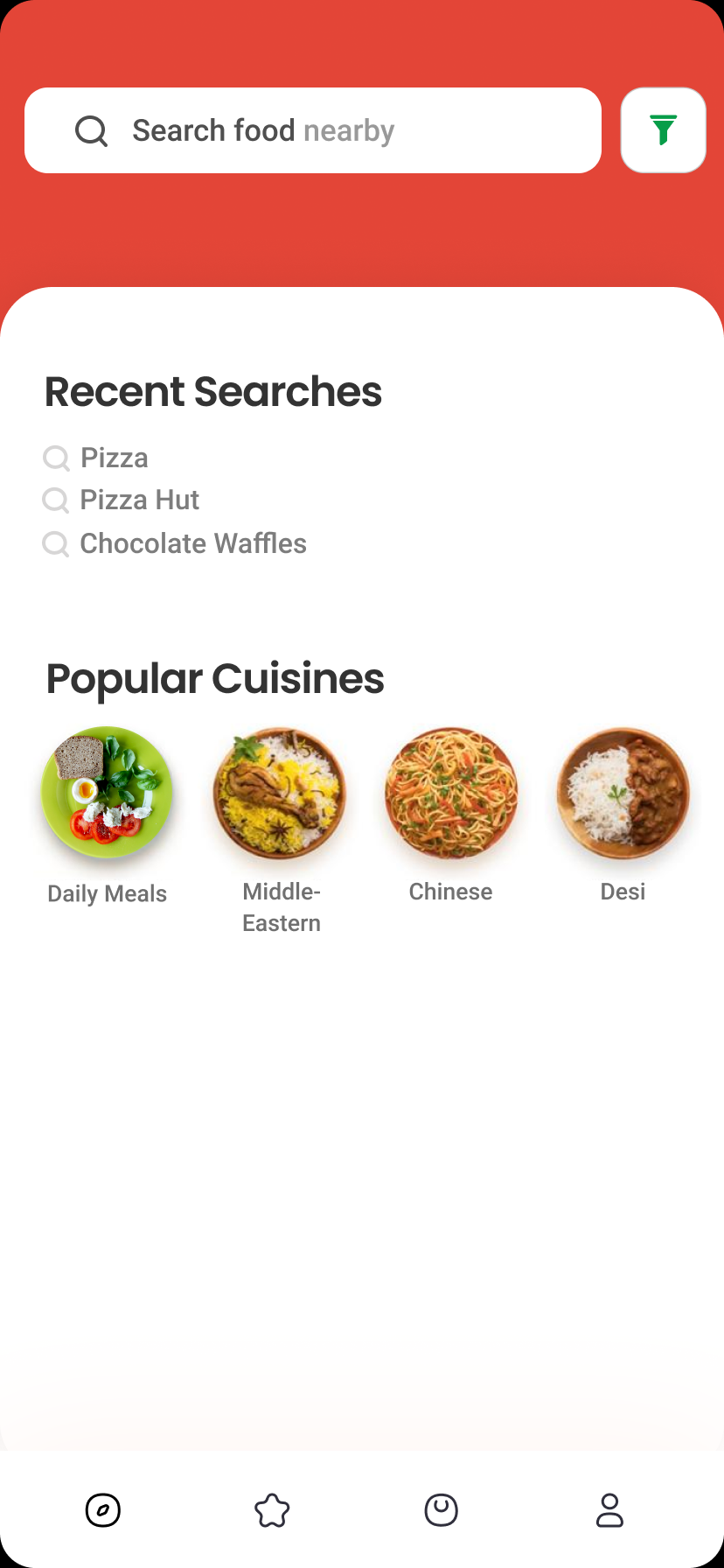Select the recent search Pizza
The height and width of the screenshot is (1568, 724).
[x=114, y=458]
